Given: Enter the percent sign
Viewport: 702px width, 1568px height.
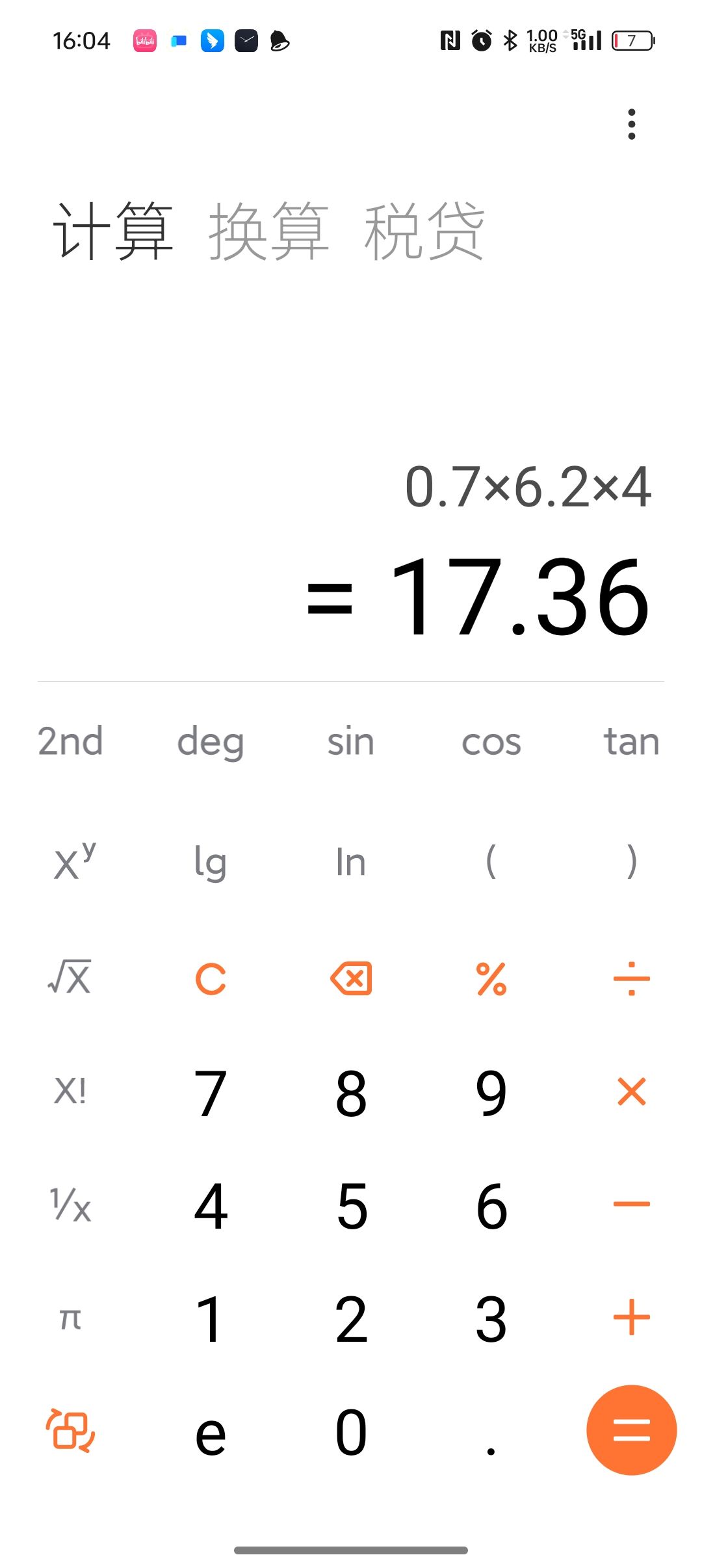Looking at the screenshot, I should [491, 979].
